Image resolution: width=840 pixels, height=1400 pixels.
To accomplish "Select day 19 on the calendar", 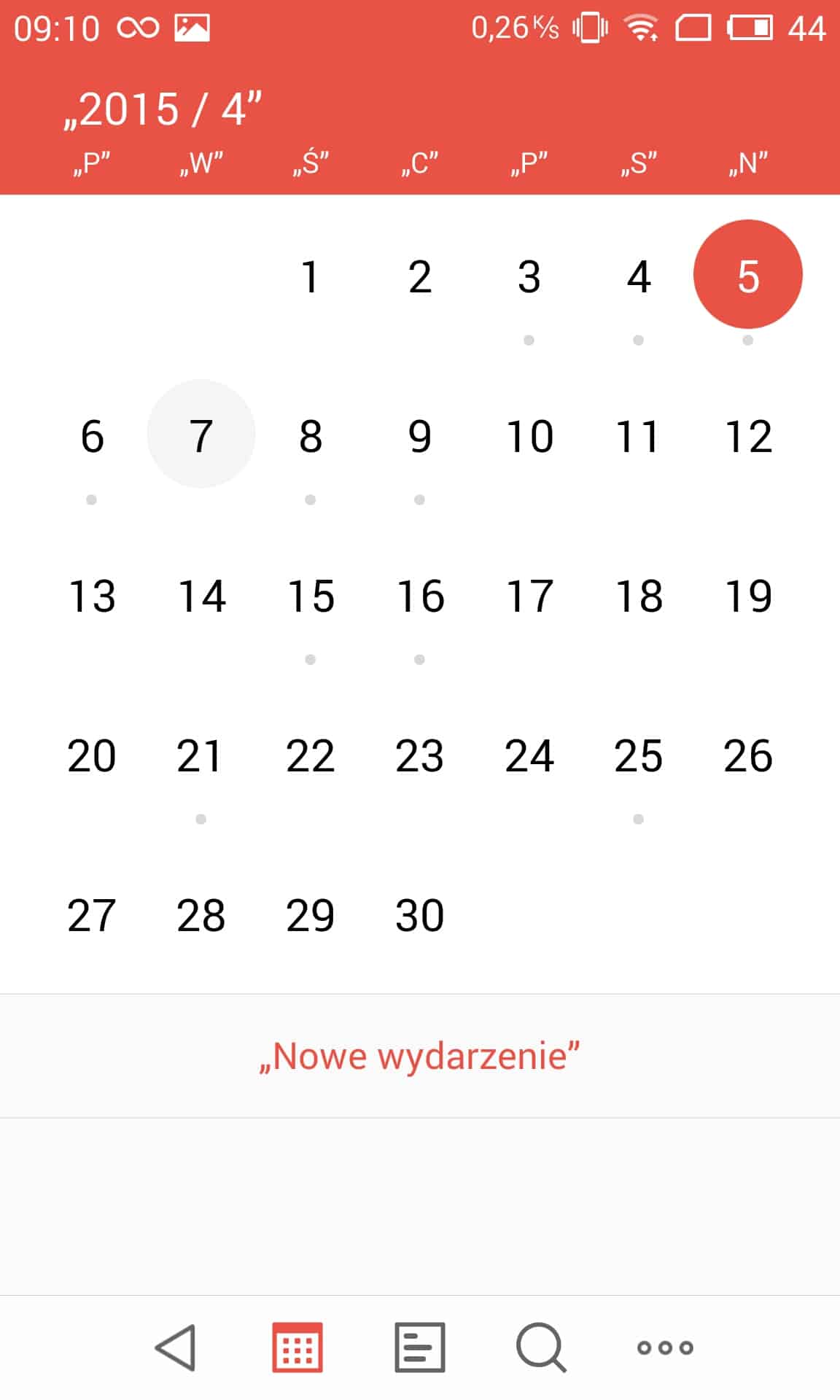I will tap(748, 596).
